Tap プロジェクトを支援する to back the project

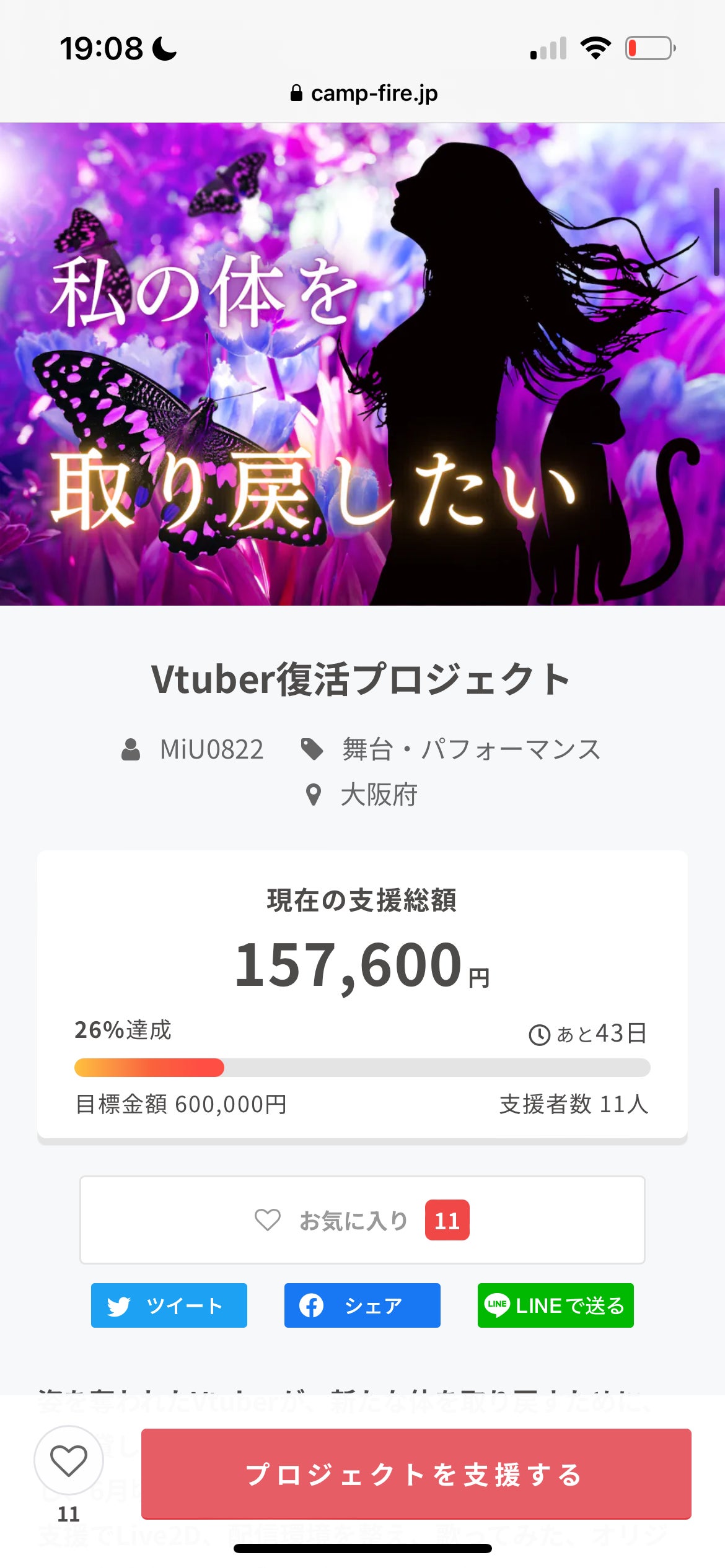coord(416,1474)
